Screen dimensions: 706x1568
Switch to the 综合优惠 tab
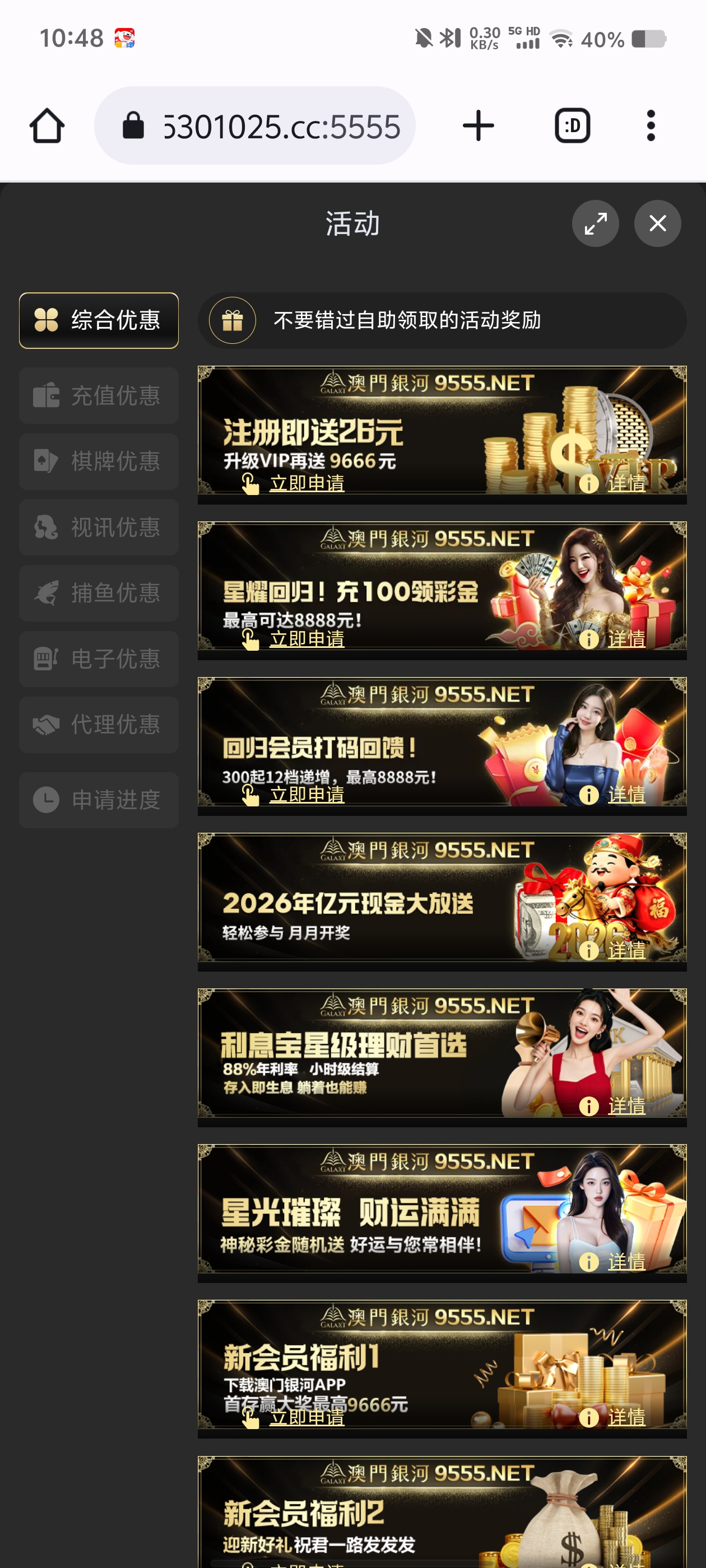pyautogui.click(x=99, y=320)
